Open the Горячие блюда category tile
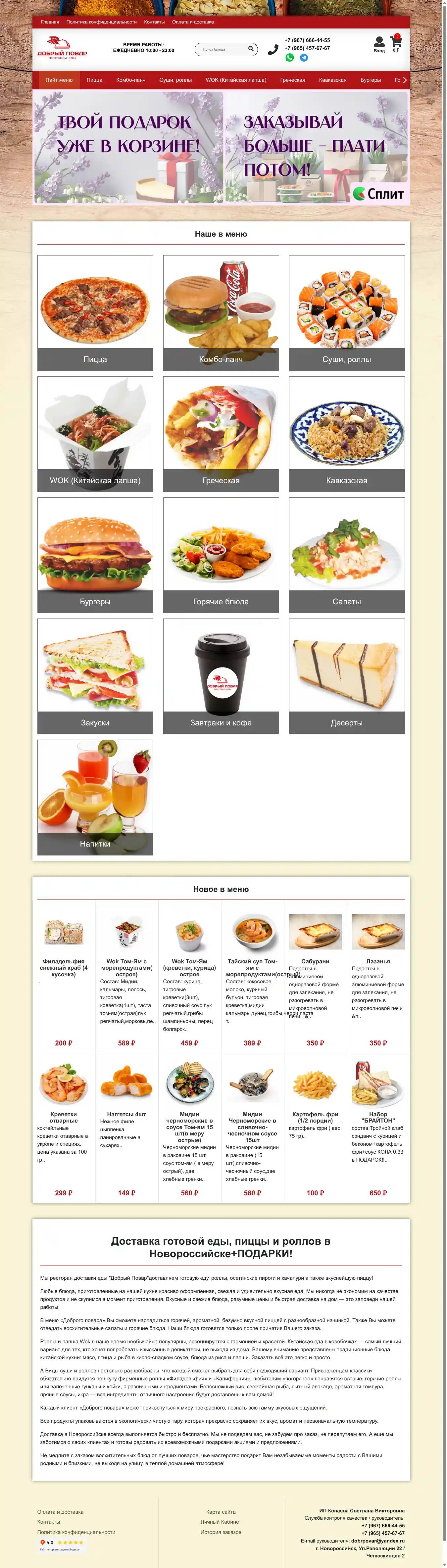This screenshot has width=447, height=1568. pyautogui.click(x=221, y=555)
